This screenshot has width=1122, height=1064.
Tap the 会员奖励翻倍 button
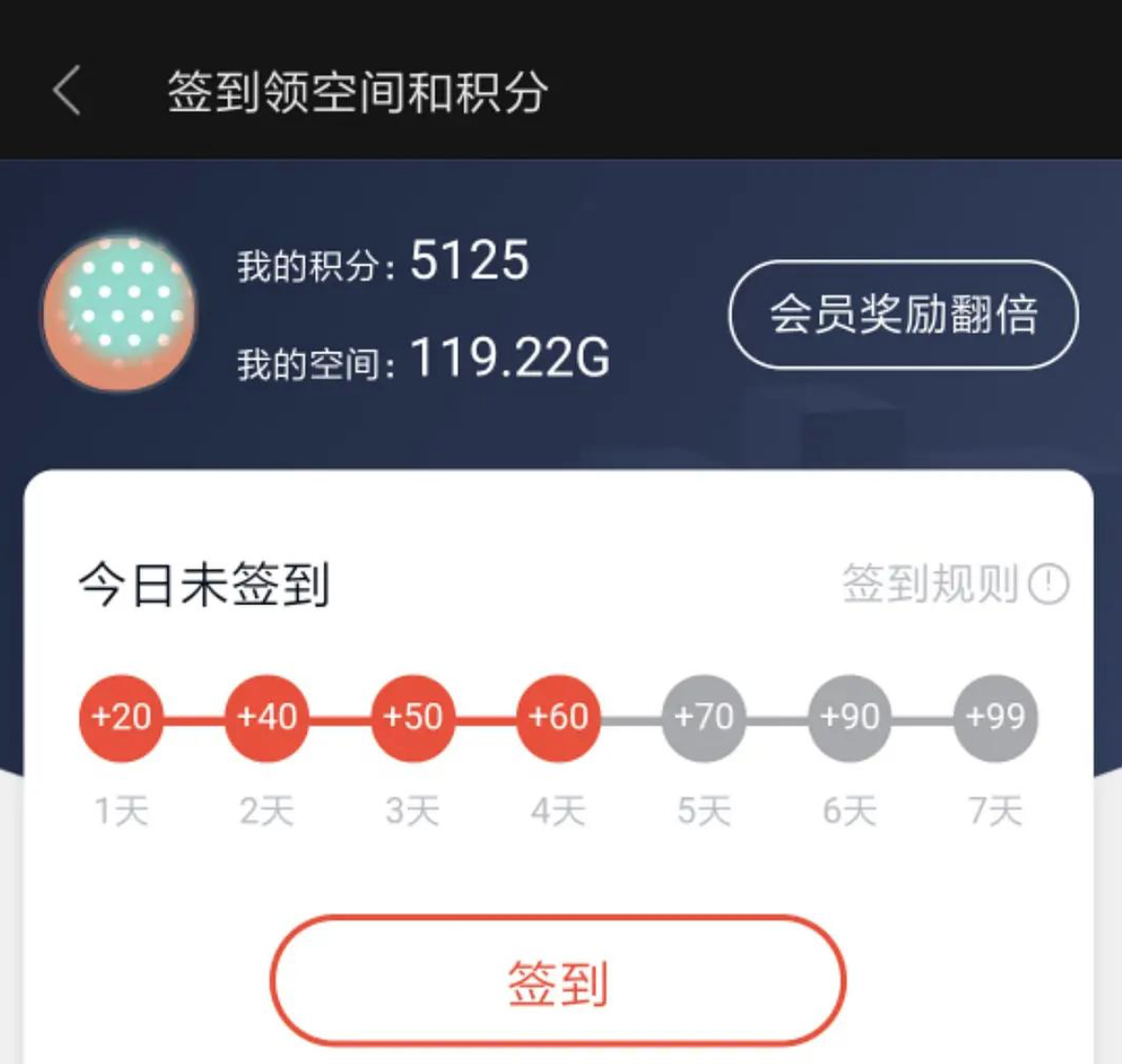pyautogui.click(x=903, y=315)
